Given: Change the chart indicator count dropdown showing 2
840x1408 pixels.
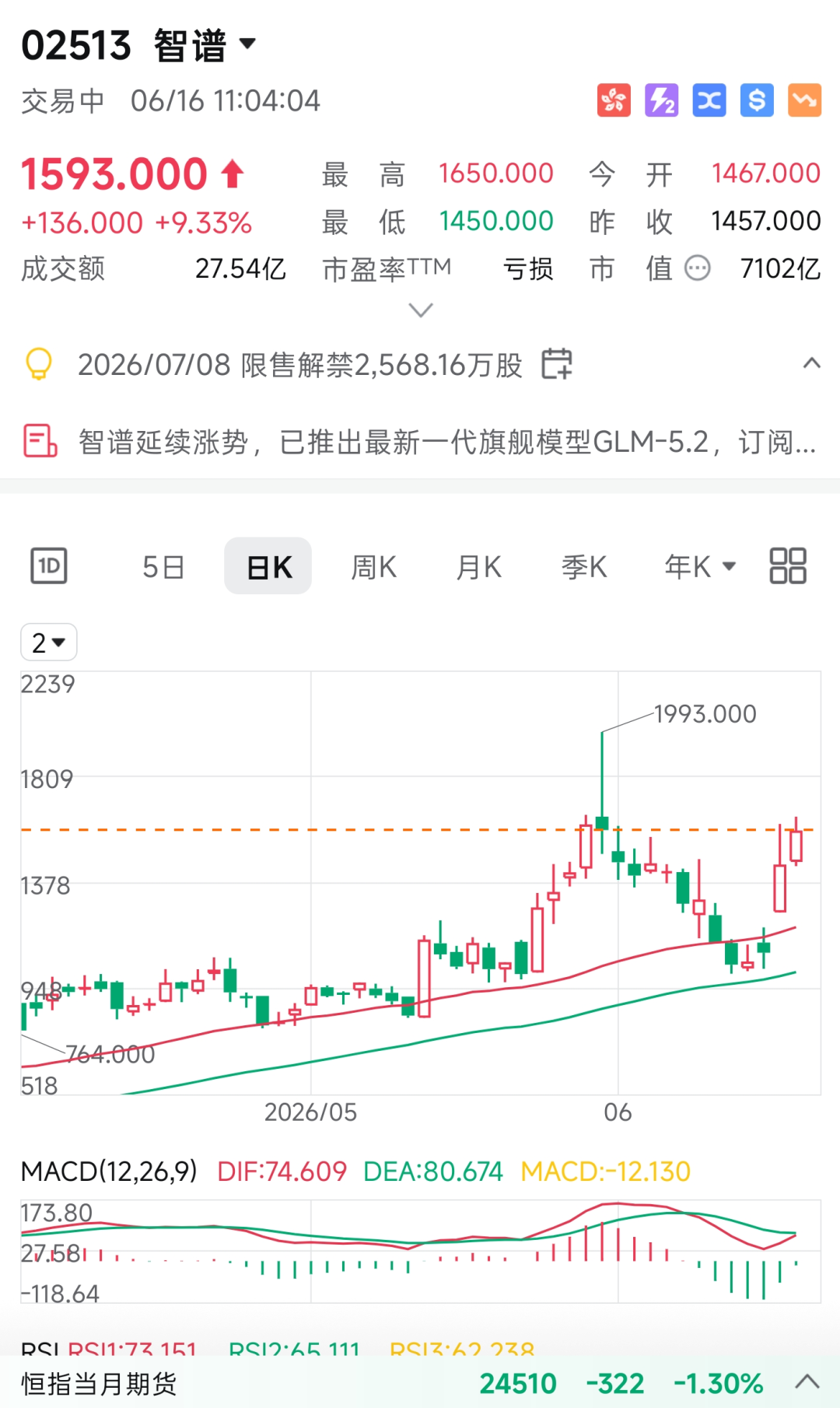Looking at the screenshot, I should tap(48, 643).
